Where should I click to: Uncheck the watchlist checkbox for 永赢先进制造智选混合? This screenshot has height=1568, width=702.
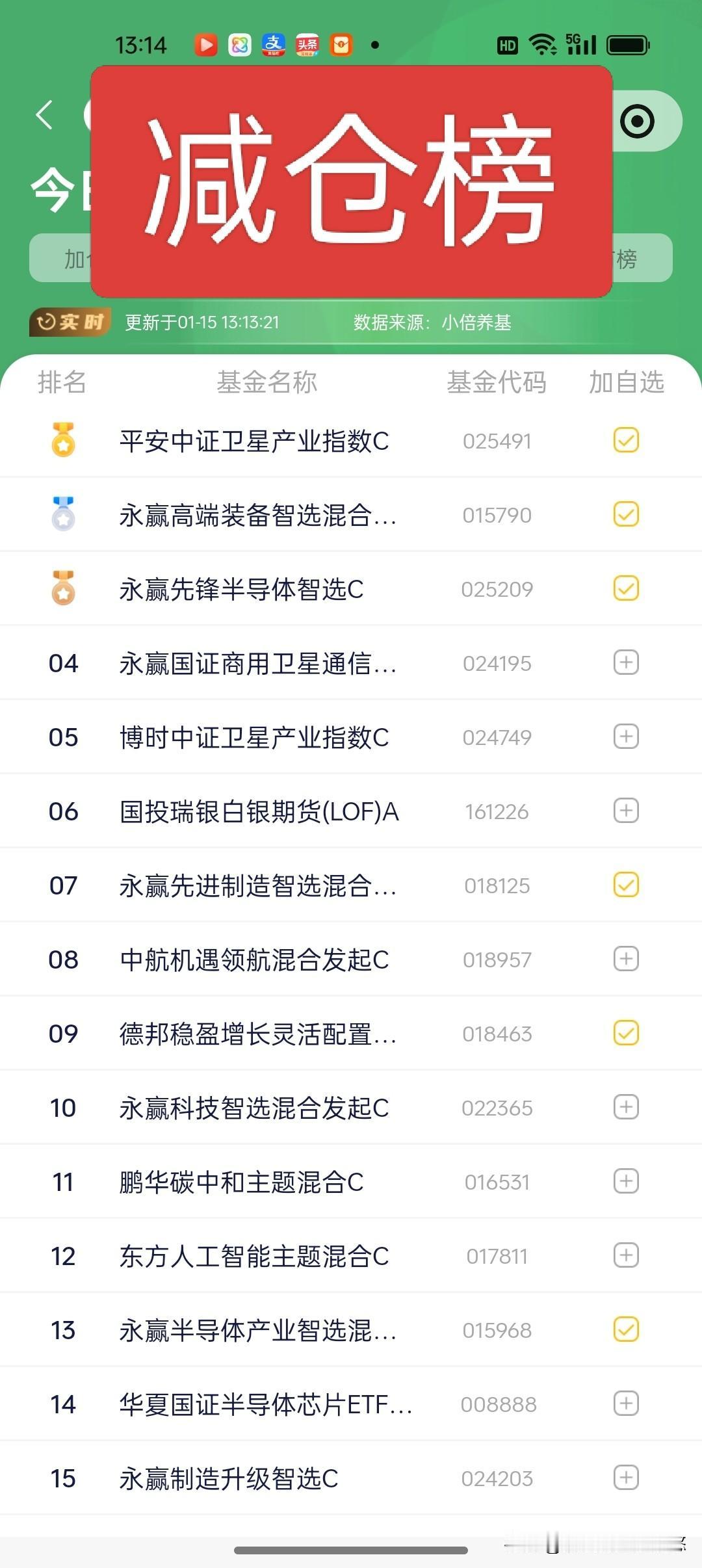(625, 884)
